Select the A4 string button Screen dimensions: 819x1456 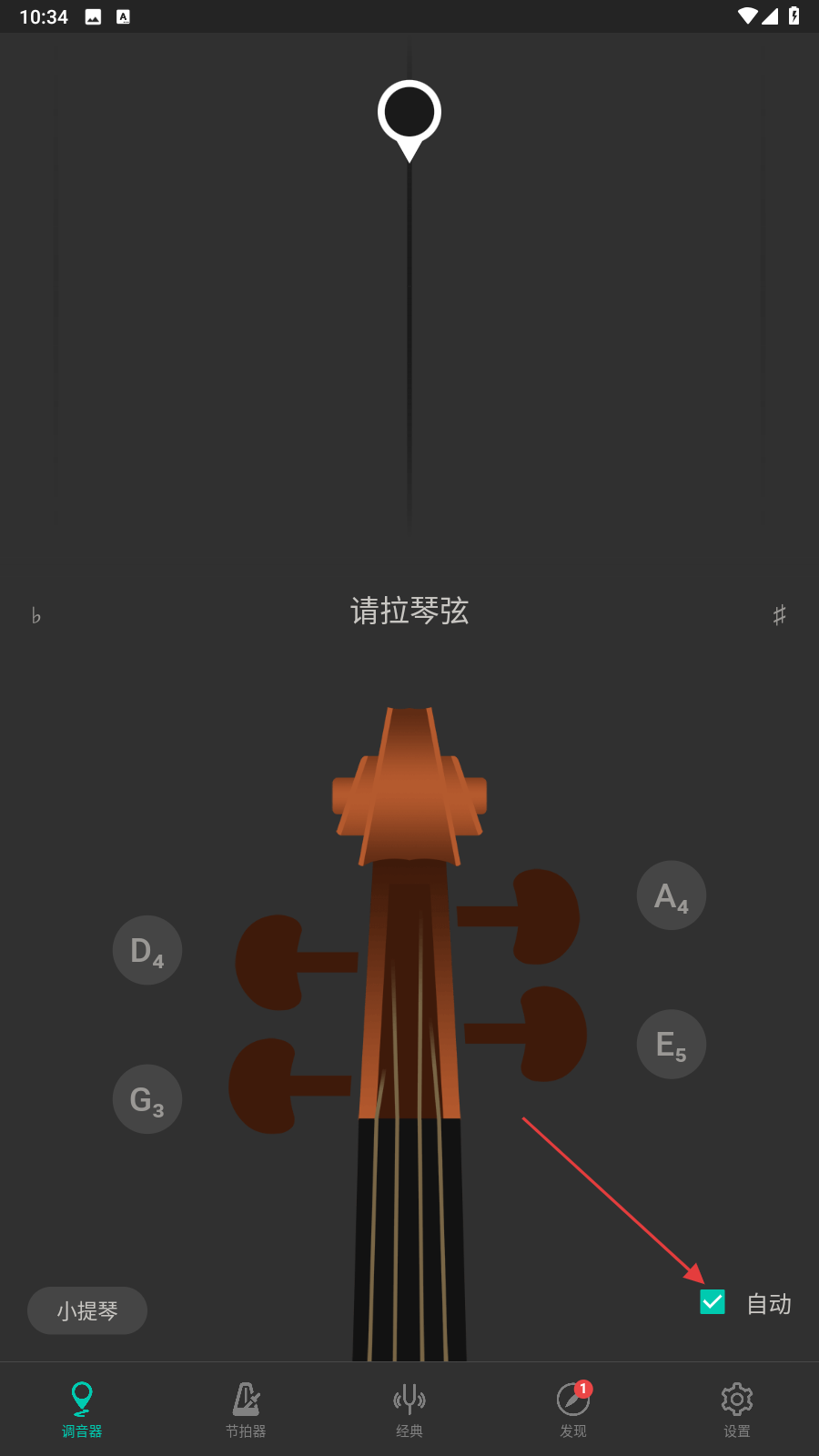(672, 895)
